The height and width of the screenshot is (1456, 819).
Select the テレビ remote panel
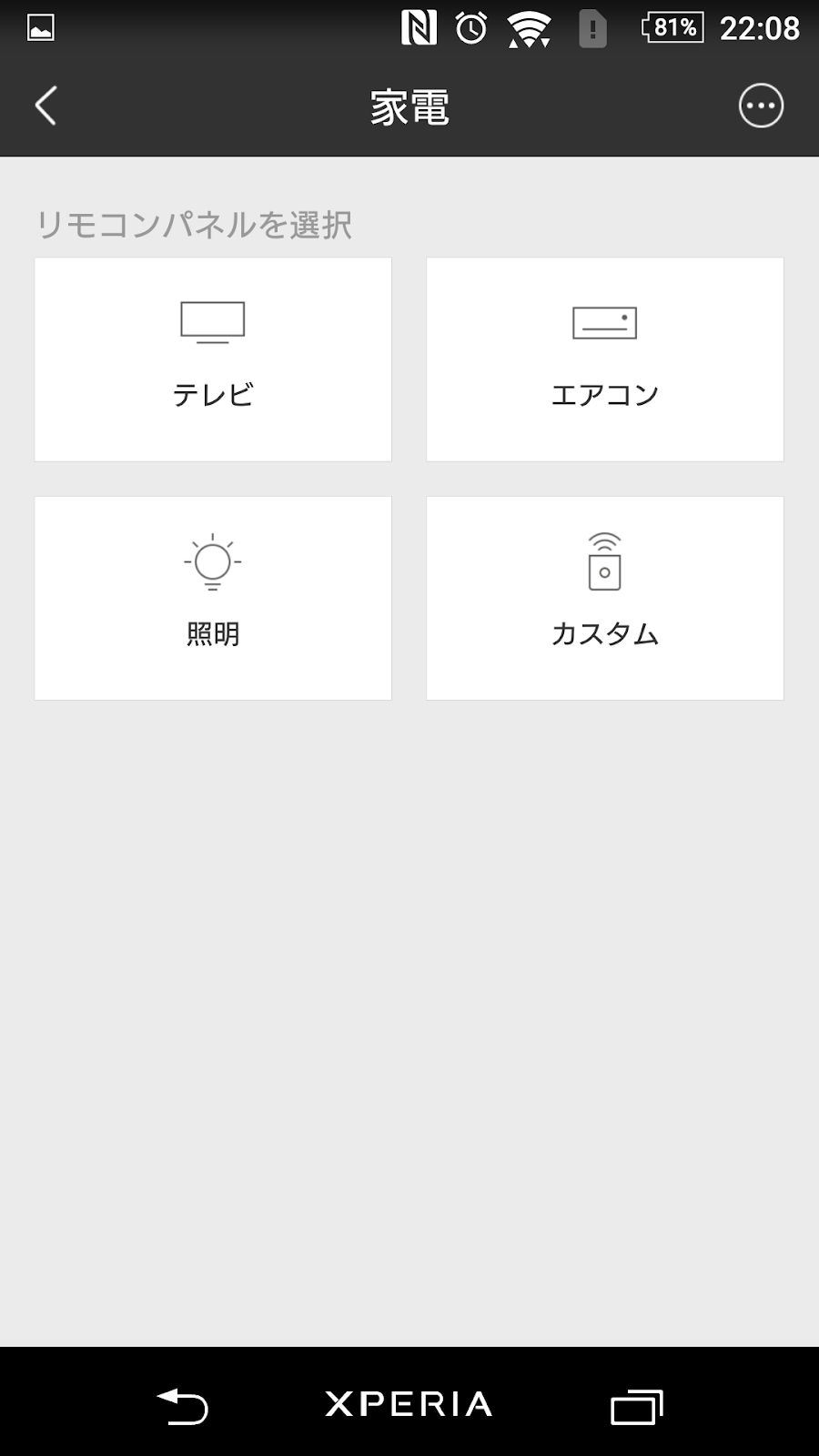click(213, 359)
